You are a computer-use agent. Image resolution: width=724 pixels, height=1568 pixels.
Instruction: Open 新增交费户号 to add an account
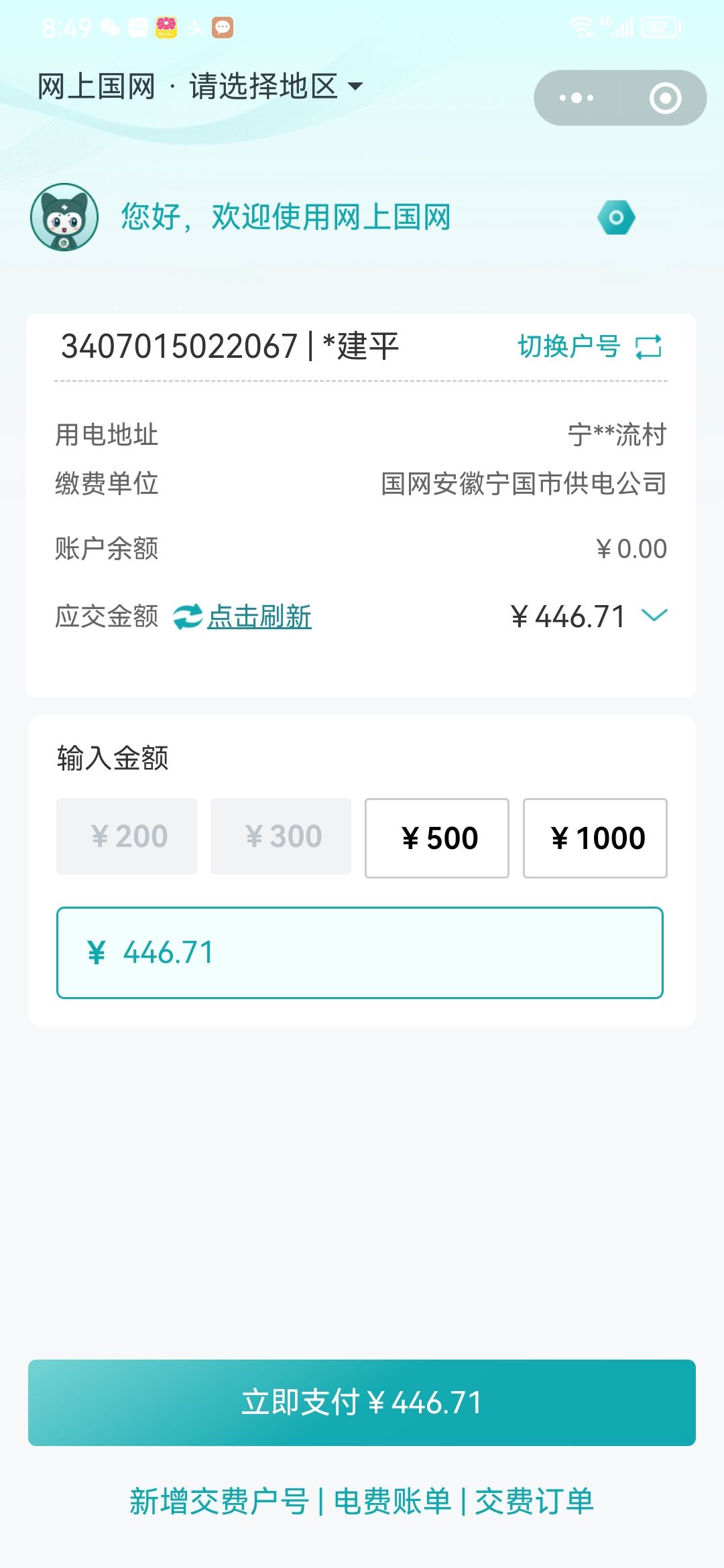(219, 1501)
